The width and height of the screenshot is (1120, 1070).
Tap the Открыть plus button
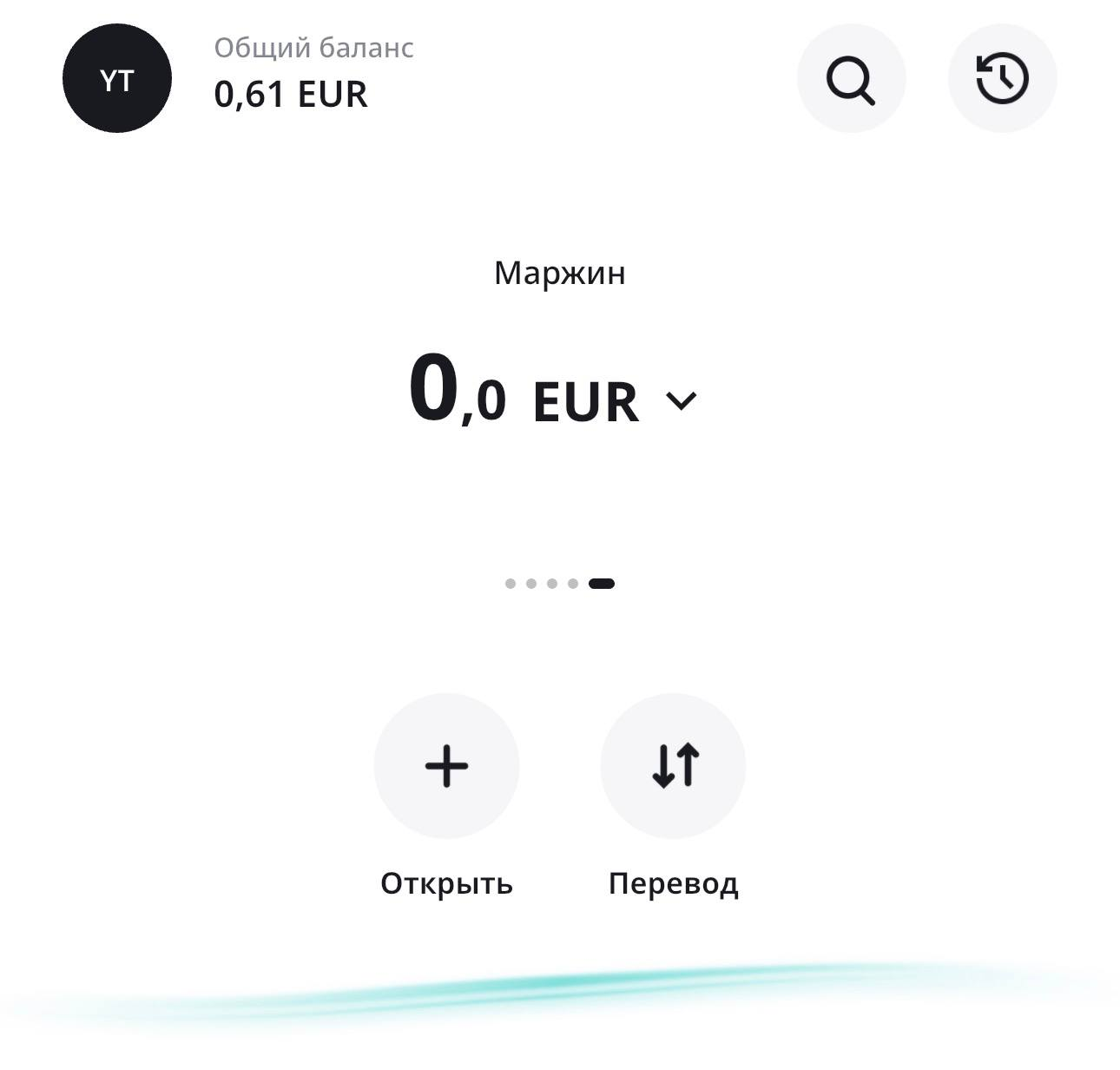[x=446, y=766]
